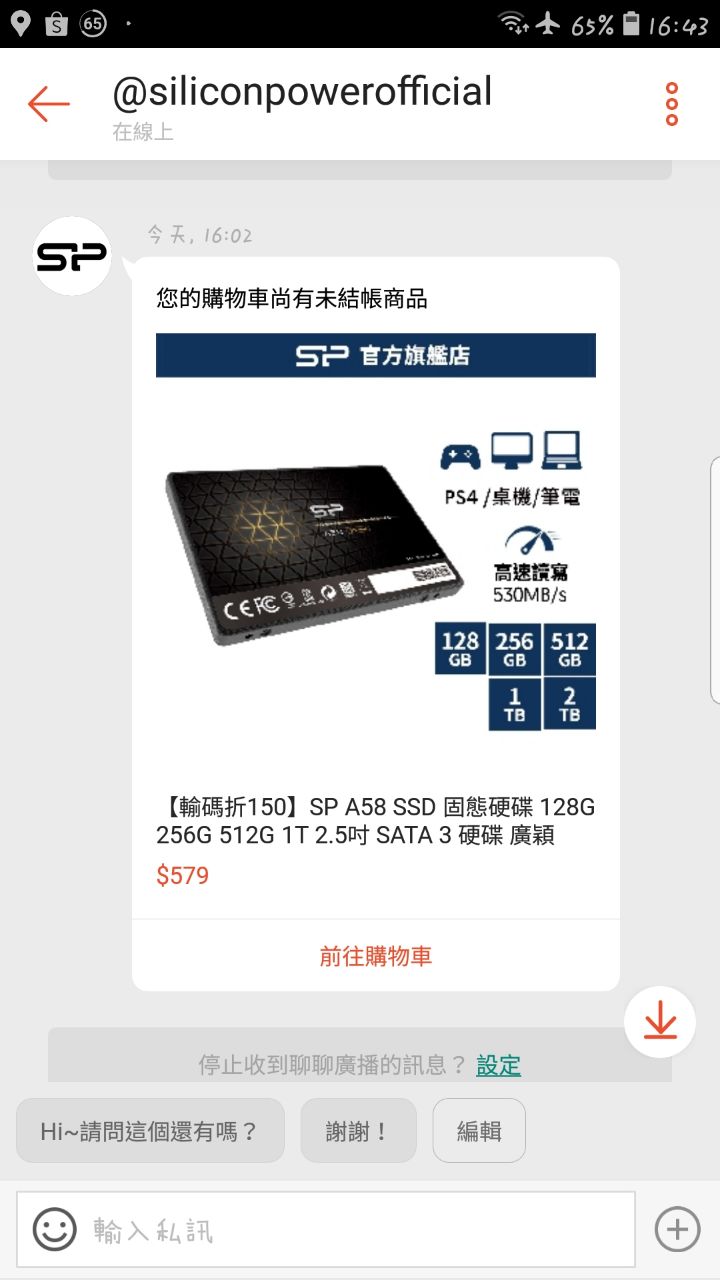
Task: Send quick reply Hi~請問這個還有嗎？
Action: [150, 1131]
